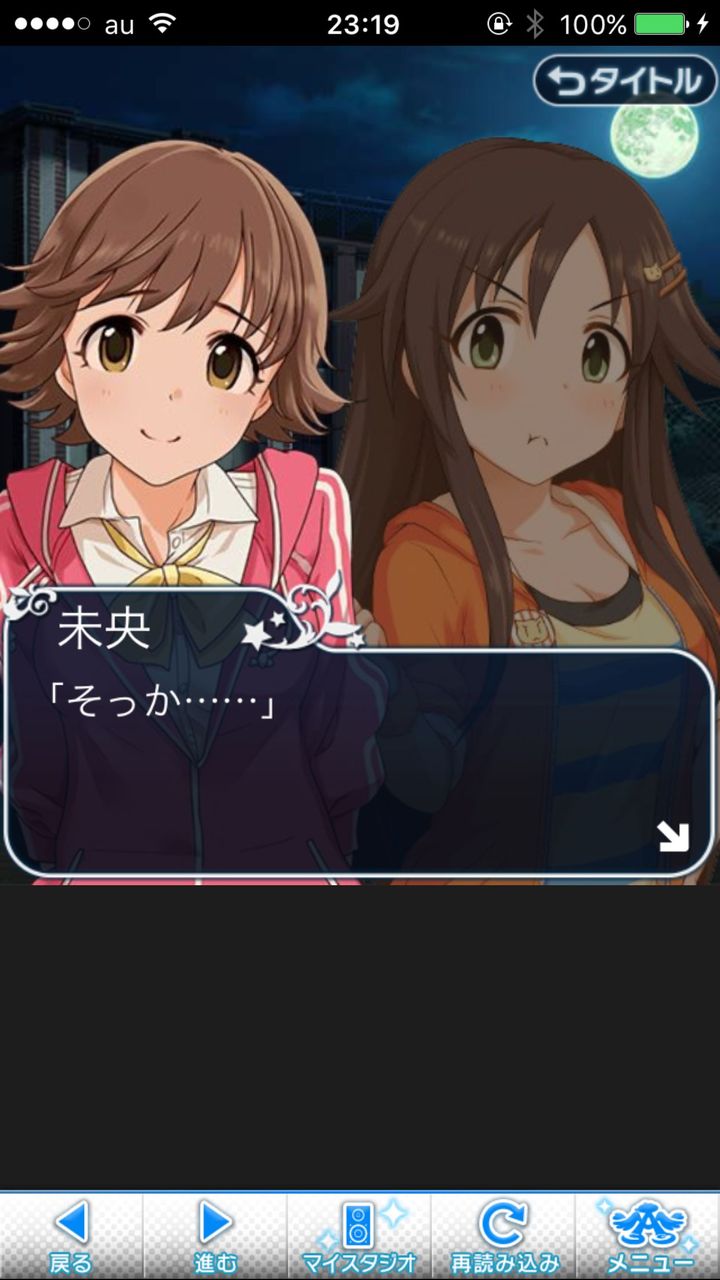Open マイスタジオ
Viewport: 720px width, 1280px height.
coord(359,1236)
